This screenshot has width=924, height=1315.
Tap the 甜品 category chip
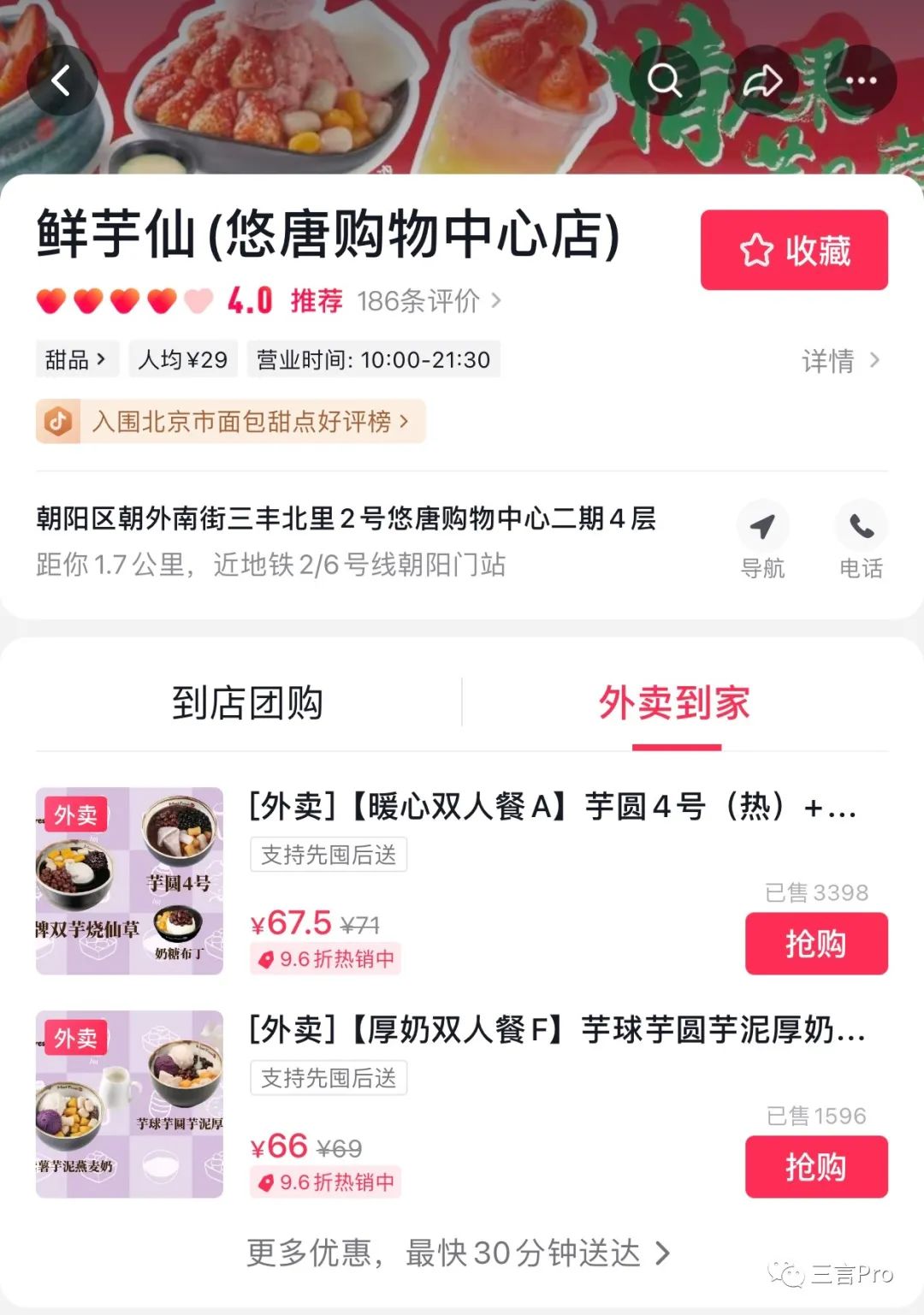pyautogui.click(x=75, y=359)
